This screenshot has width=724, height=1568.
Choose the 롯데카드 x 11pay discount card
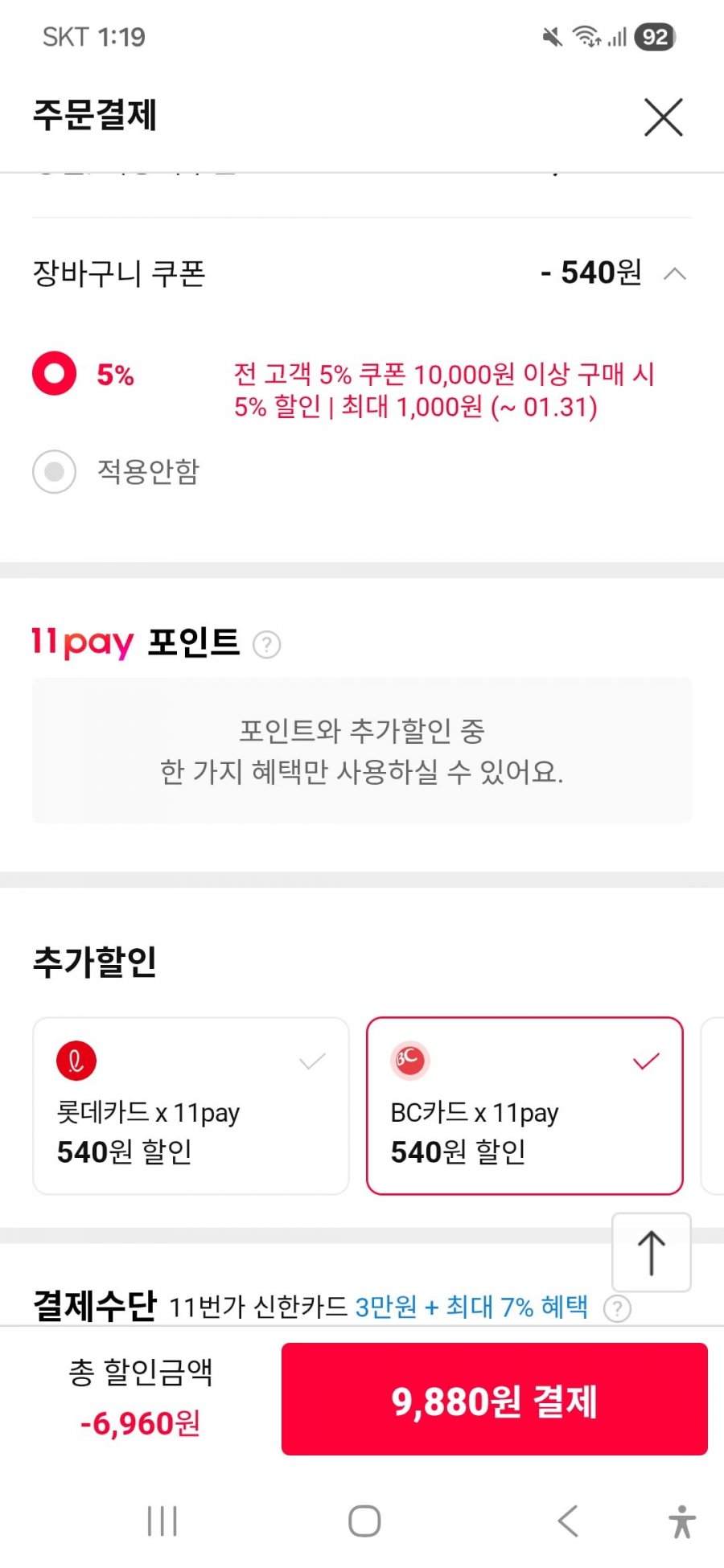tap(191, 1106)
